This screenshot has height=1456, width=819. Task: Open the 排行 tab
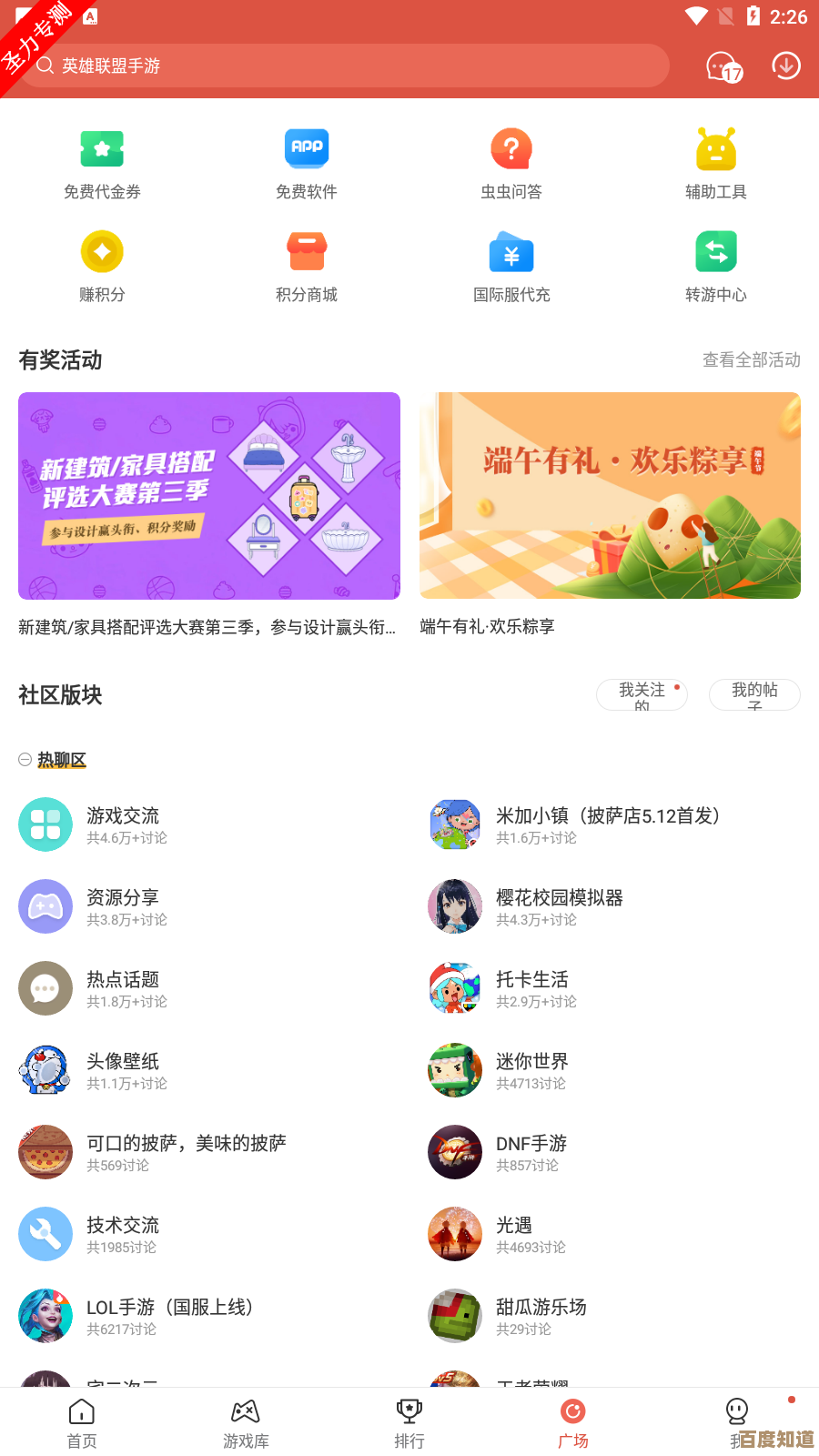409,1421
